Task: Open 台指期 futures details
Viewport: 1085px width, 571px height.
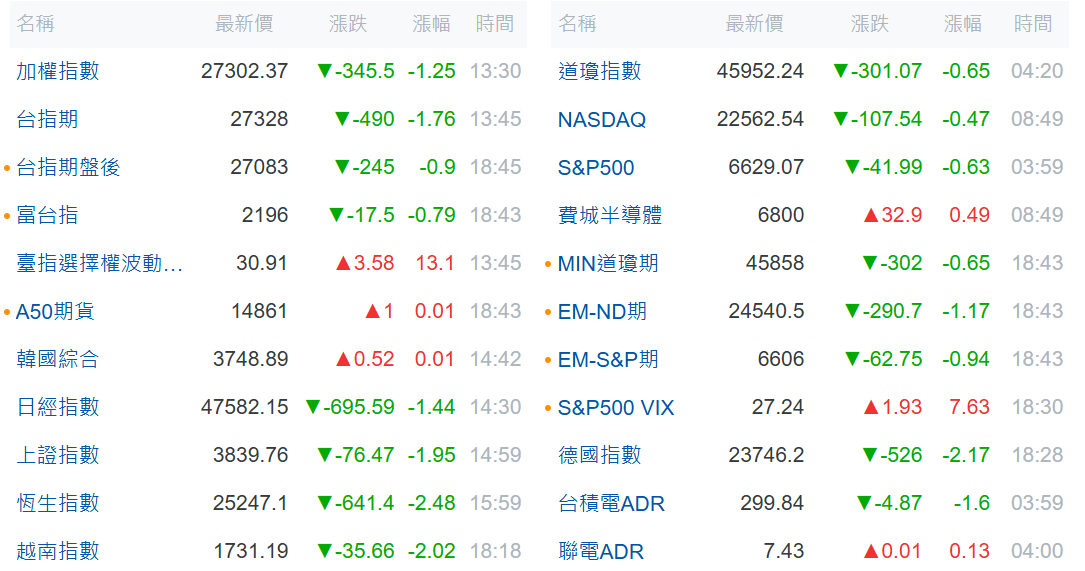Action: coord(47,119)
